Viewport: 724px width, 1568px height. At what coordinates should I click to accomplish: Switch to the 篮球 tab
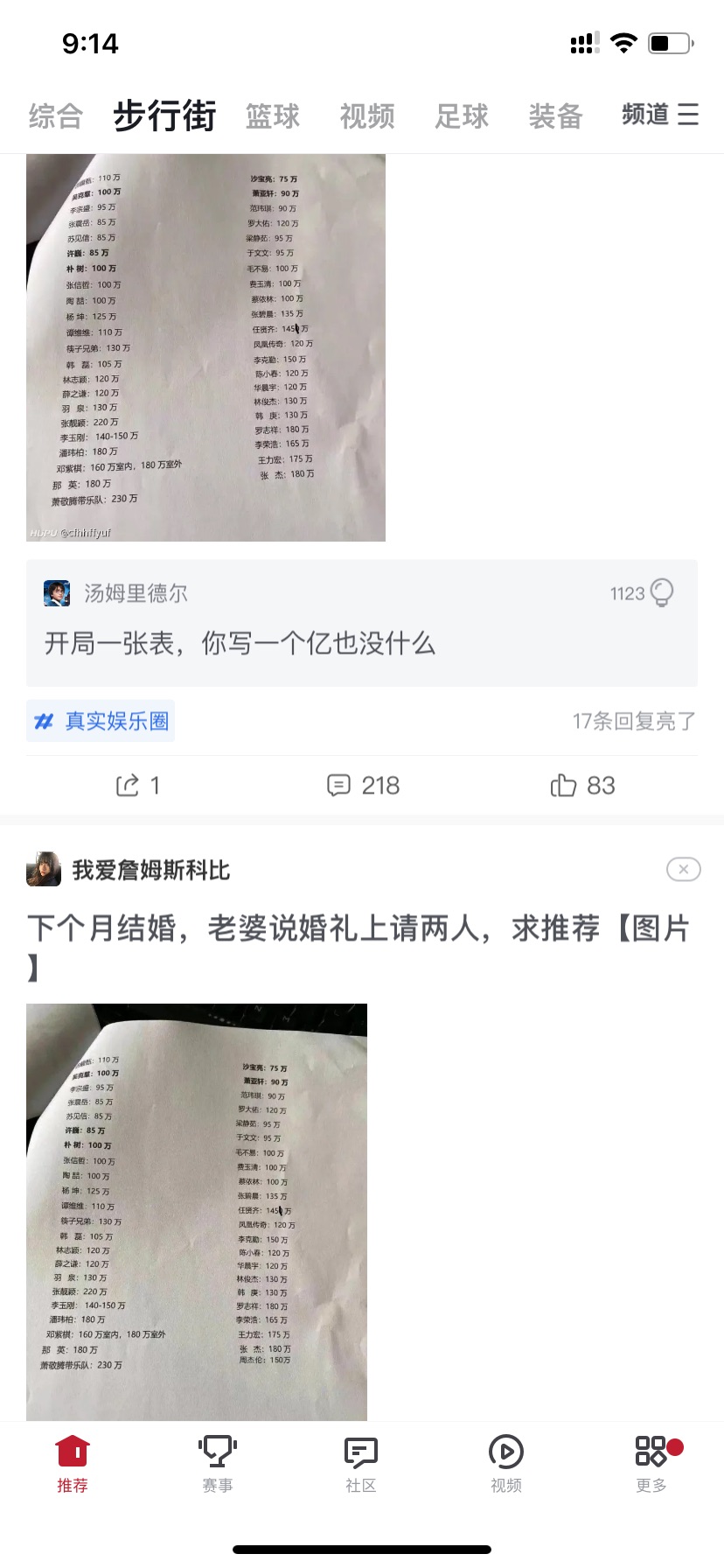pyautogui.click(x=273, y=115)
